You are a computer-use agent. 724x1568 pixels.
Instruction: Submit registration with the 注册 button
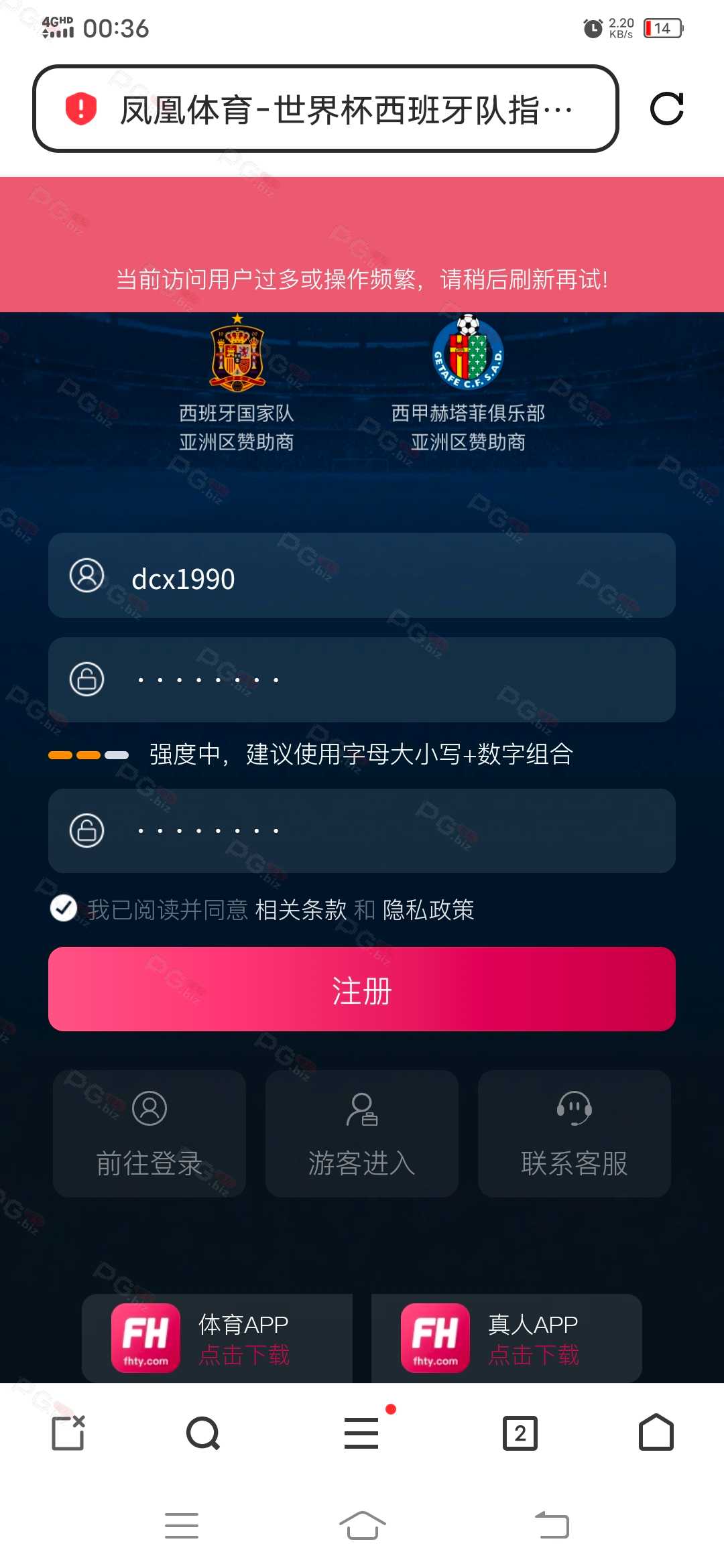[362, 989]
